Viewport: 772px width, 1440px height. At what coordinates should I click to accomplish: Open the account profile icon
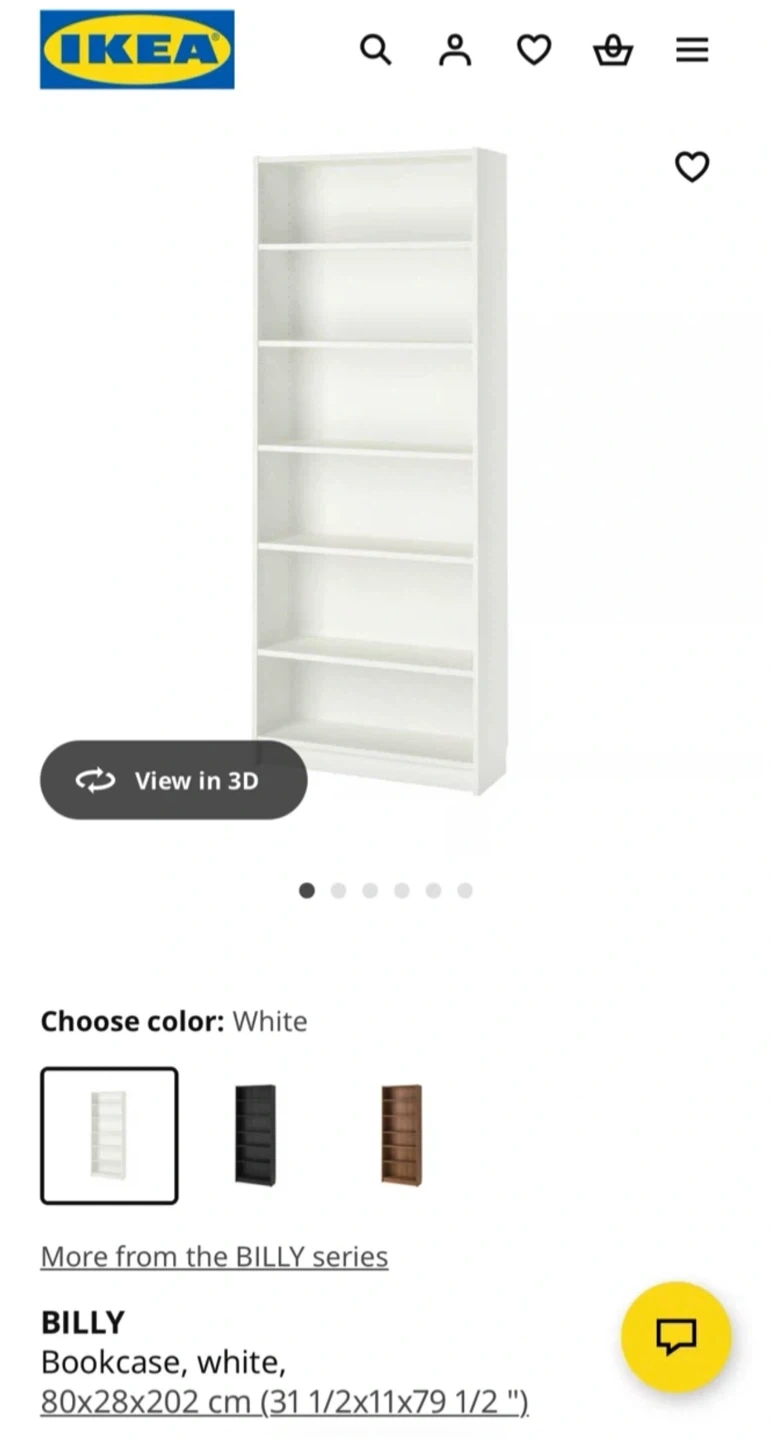(x=455, y=49)
